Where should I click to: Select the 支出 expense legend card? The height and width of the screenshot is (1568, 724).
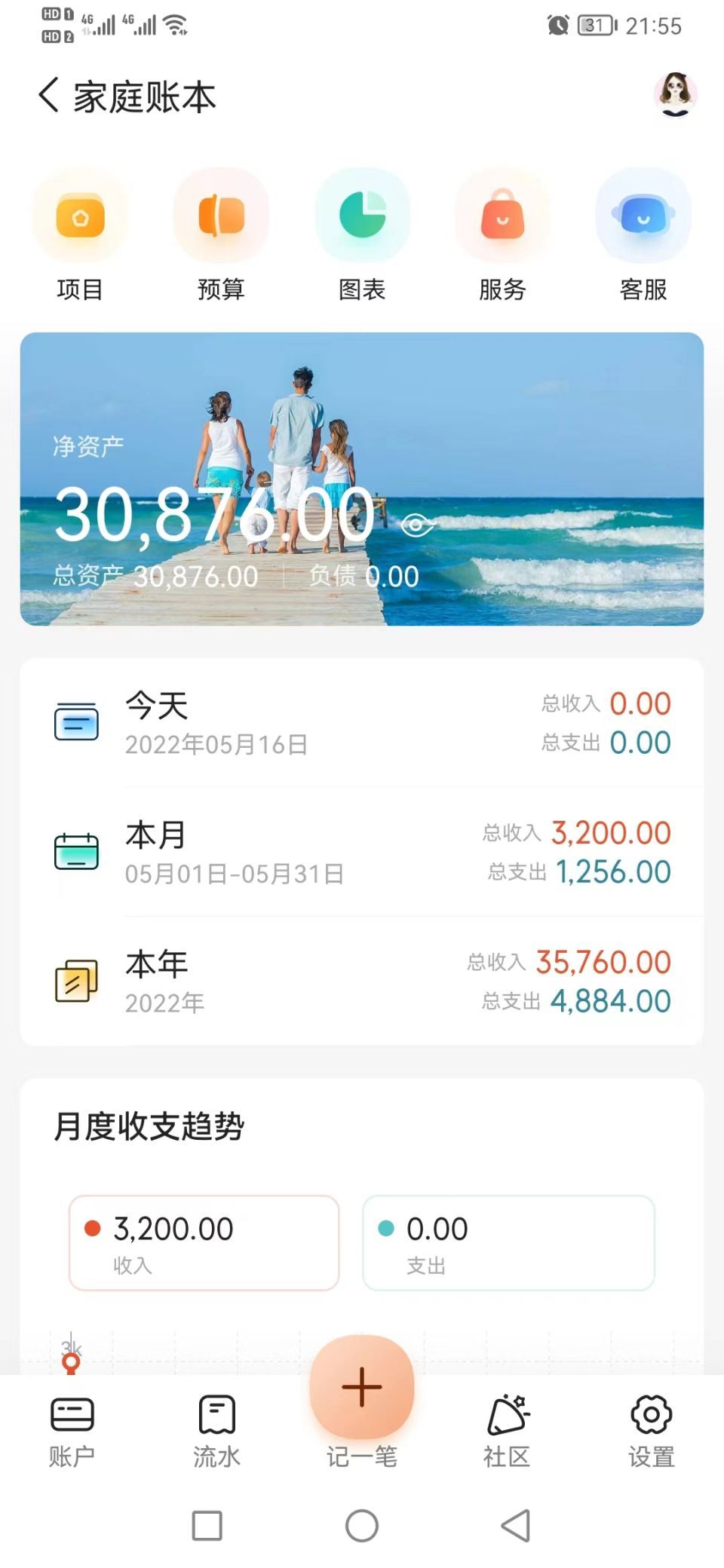tap(509, 1244)
